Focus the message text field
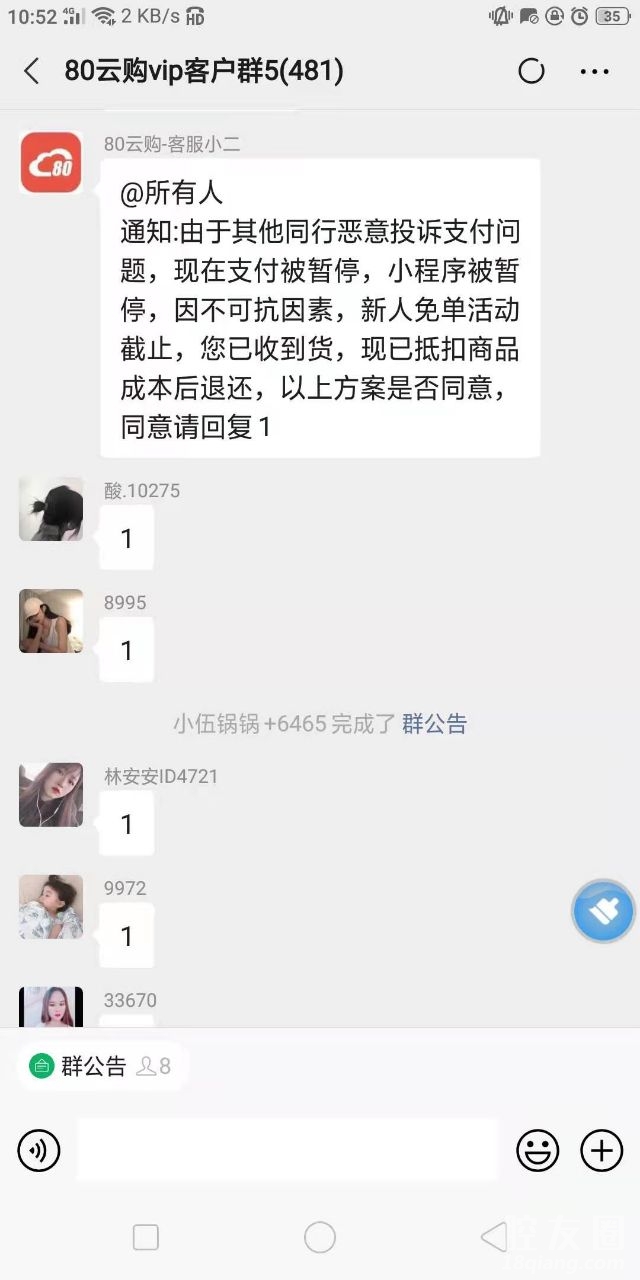This screenshot has width=640, height=1280. (288, 1150)
